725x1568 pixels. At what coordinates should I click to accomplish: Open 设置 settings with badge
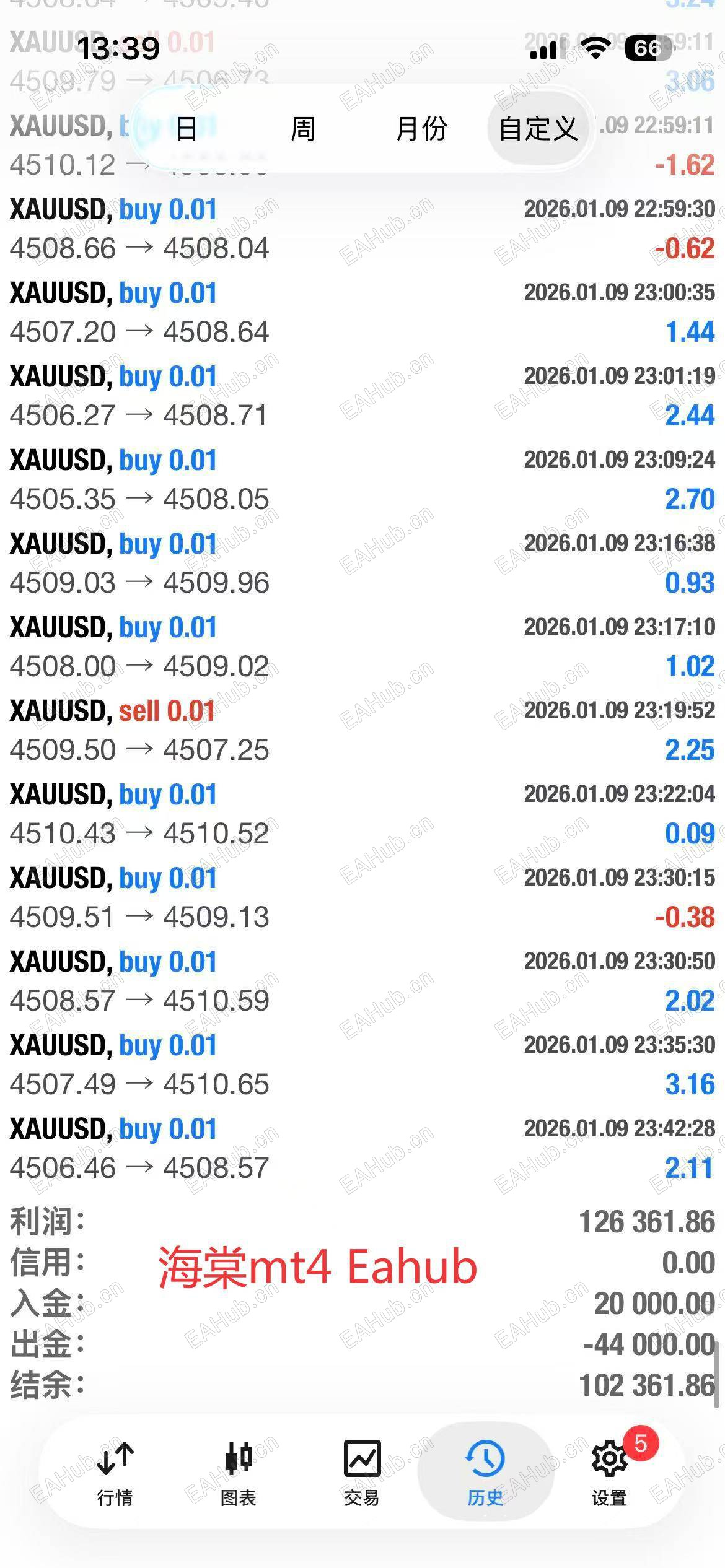point(610,1474)
